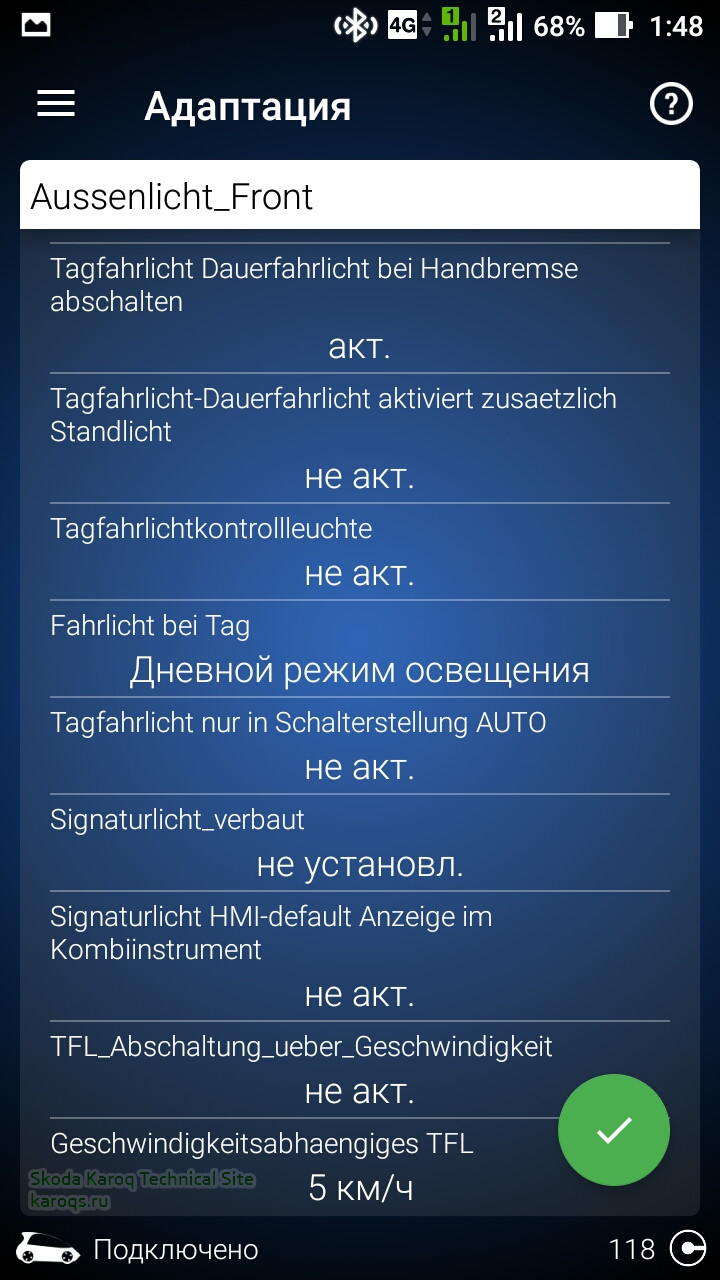Open the help question mark icon
720x1280 pixels.
click(671, 104)
